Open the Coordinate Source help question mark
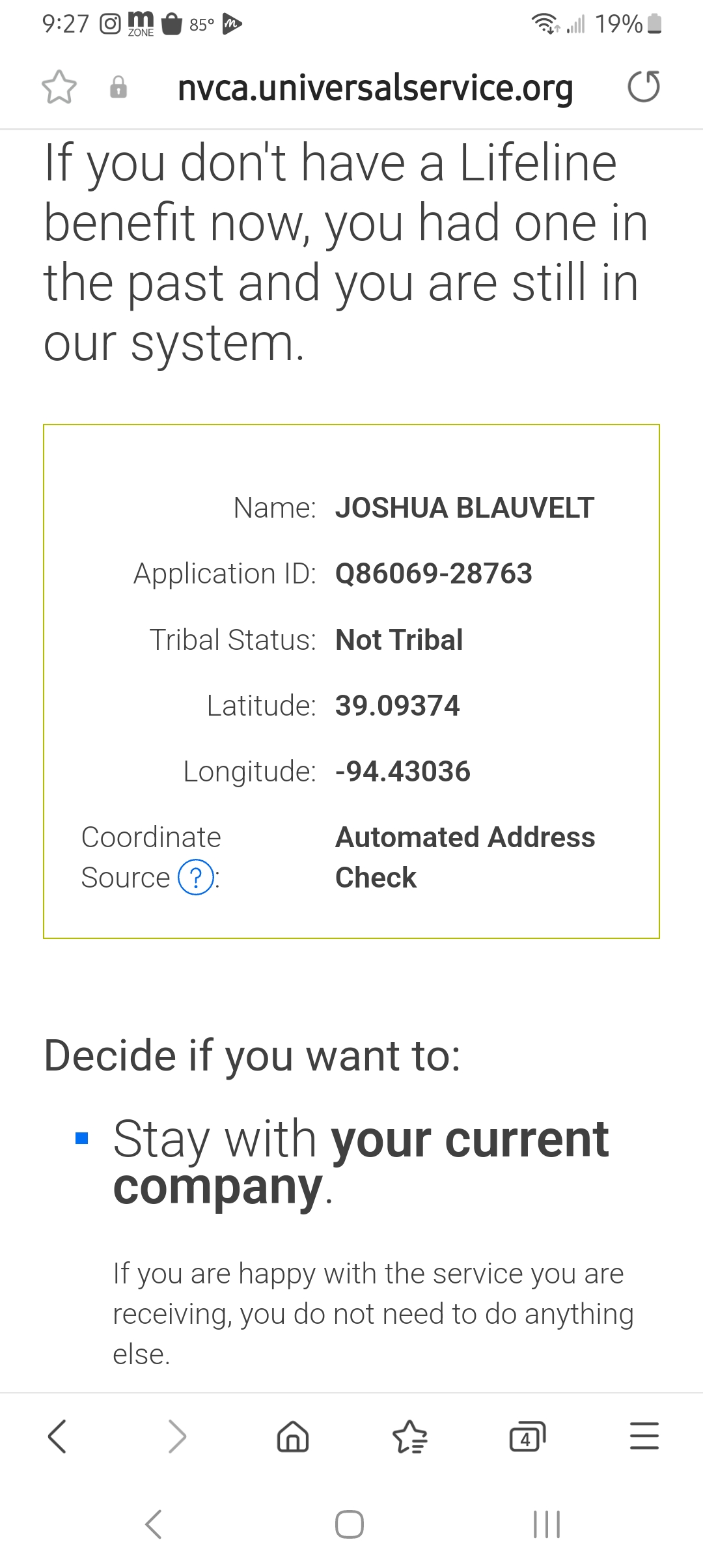Screen dimensions: 703x1568 pos(196,877)
